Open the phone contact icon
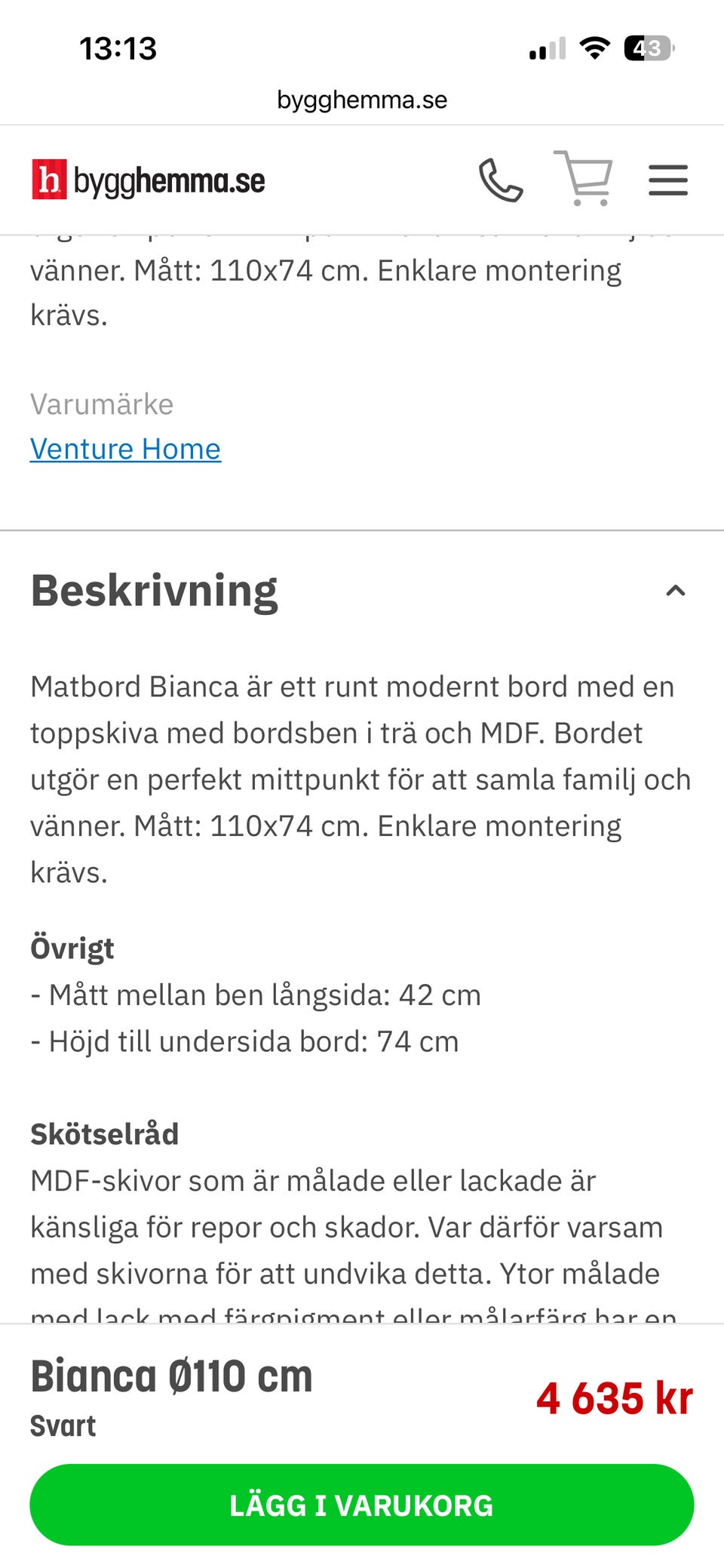This screenshot has height=1568, width=724. point(501,180)
